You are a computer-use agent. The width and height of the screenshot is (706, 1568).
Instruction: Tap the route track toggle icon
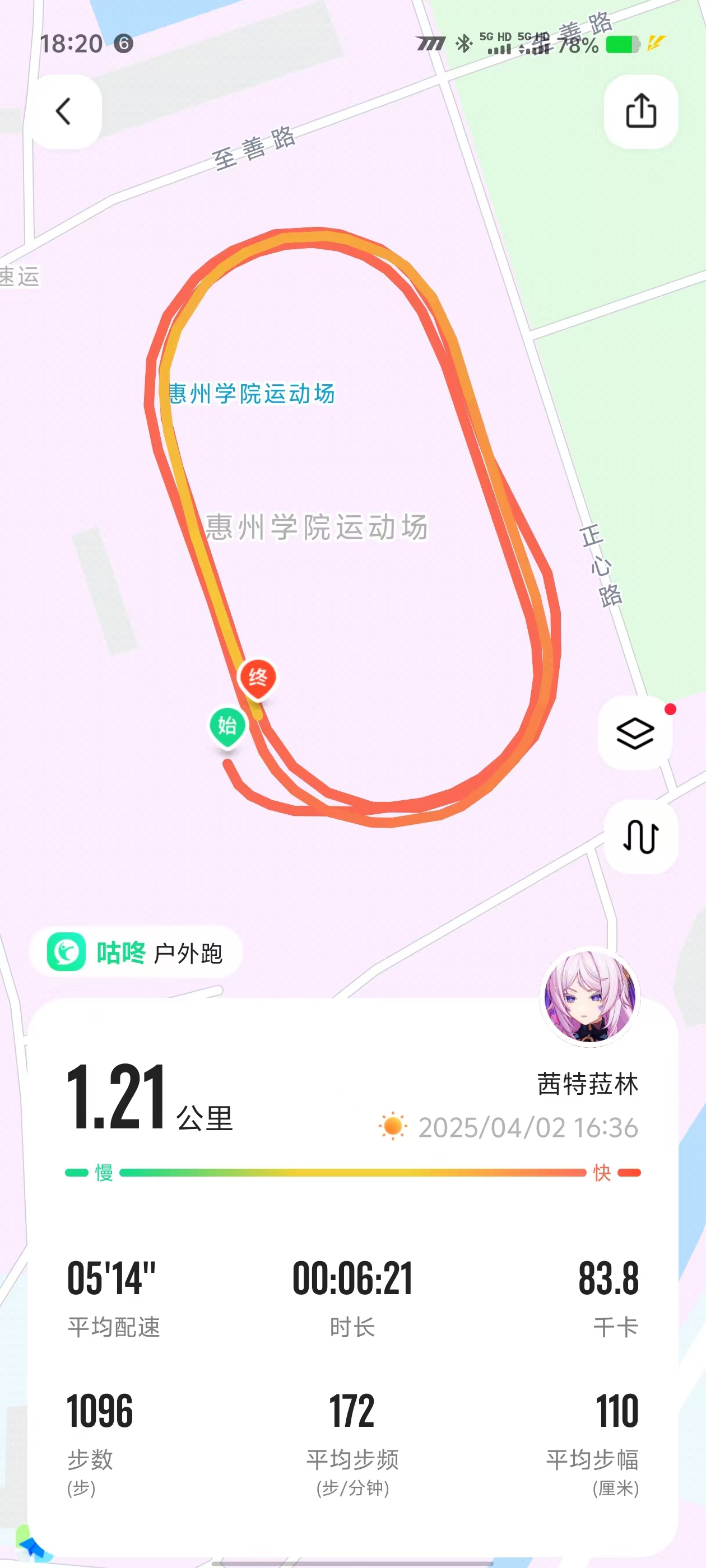640,836
